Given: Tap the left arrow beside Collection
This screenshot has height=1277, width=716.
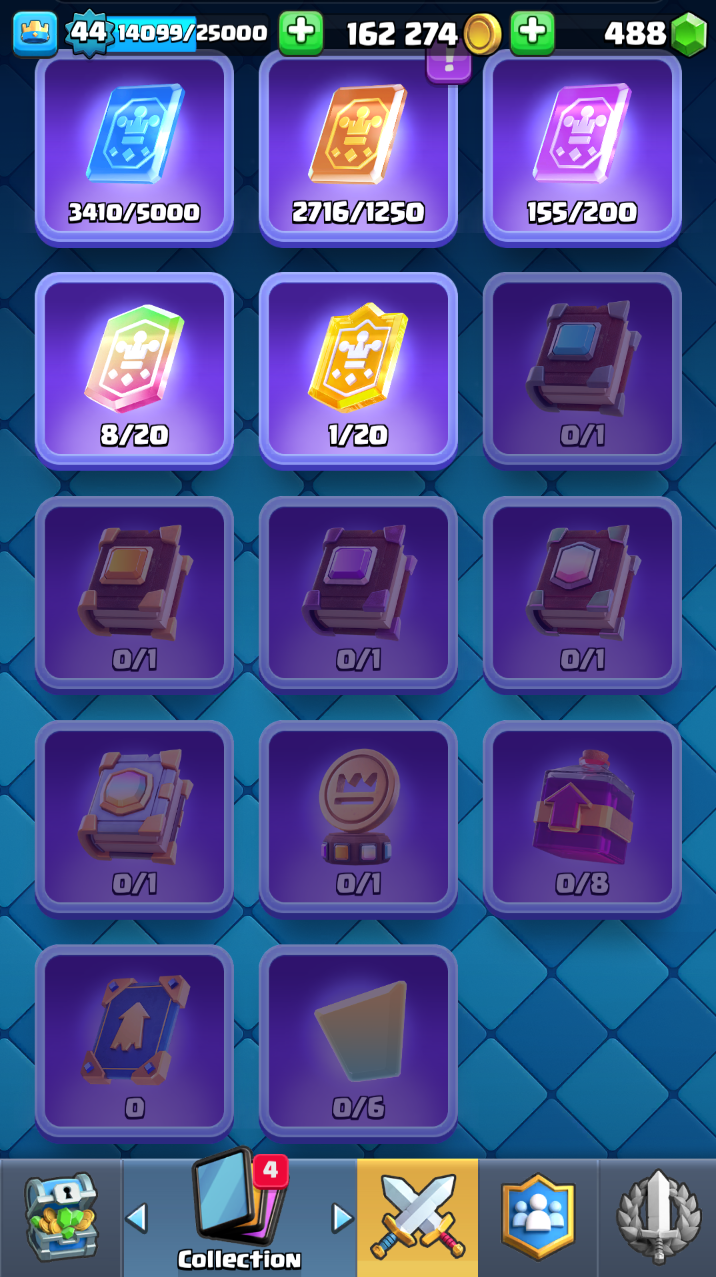Looking at the screenshot, I should point(137,1217).
